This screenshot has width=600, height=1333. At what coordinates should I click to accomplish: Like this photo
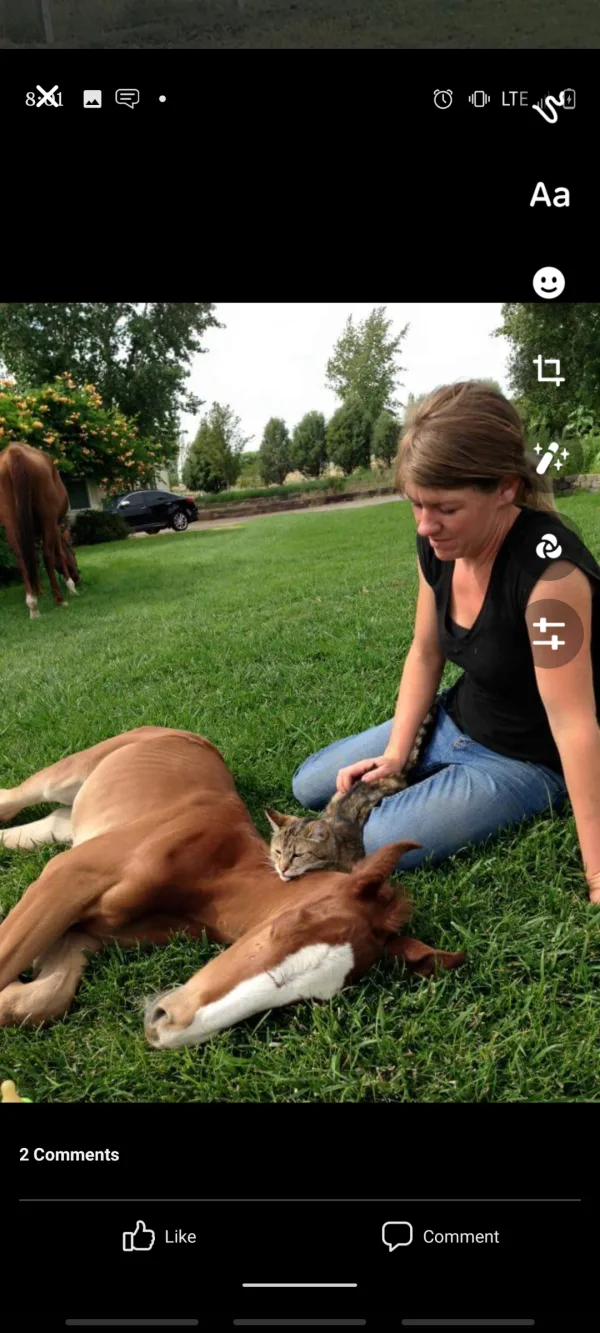[x=160, y=1236]
